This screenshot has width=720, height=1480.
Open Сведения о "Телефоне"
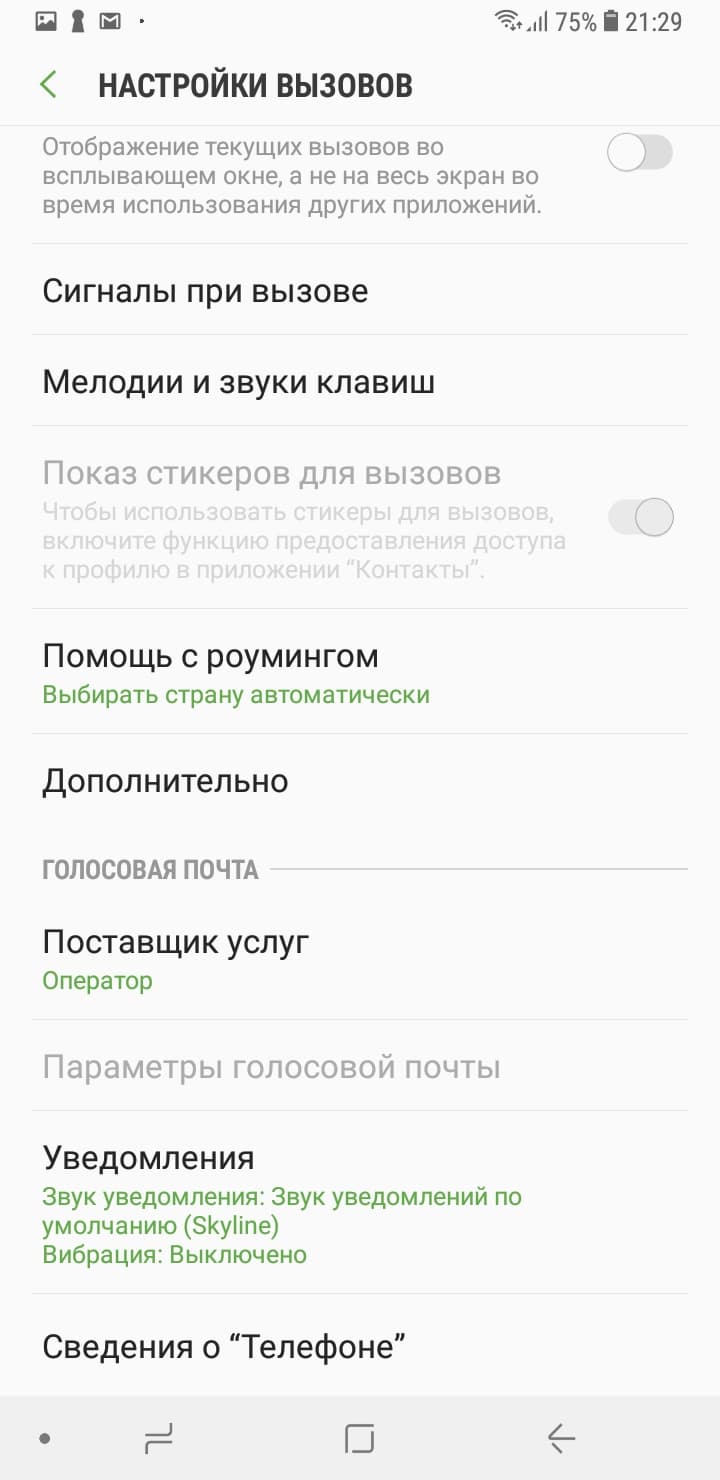tap(360, 1347)
